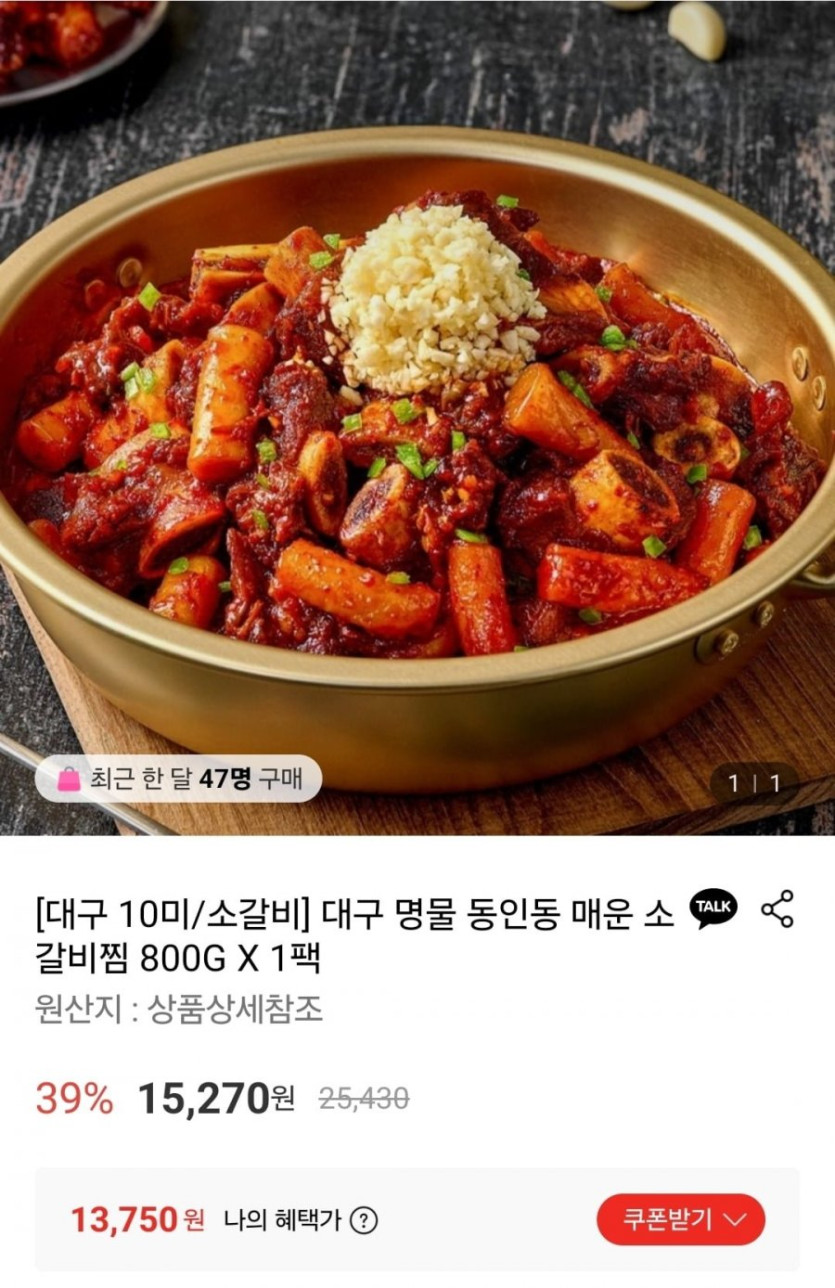Open 나의 혜택가 help question mark
This screenshot has height=1288, width=835.
pyautogui.click(x=364, y=1220)
